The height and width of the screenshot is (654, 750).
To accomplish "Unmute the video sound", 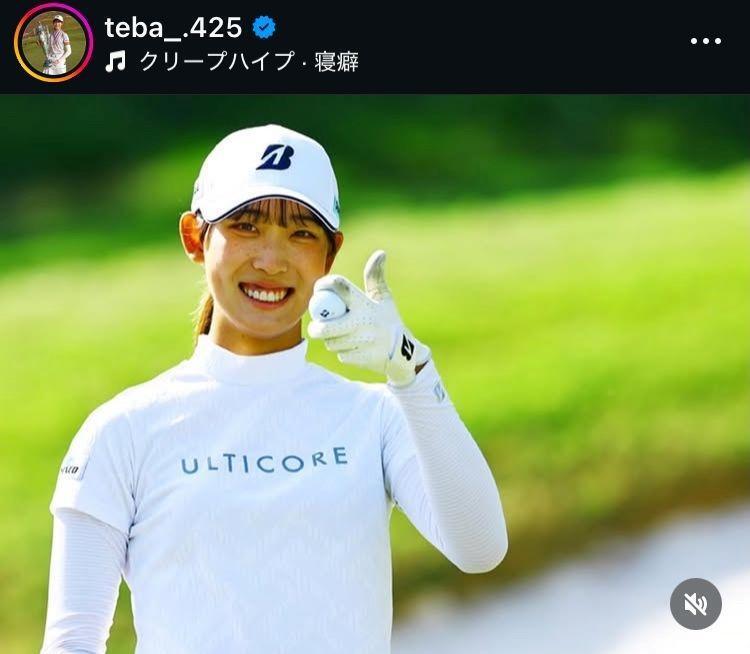I will coord(695,604).
